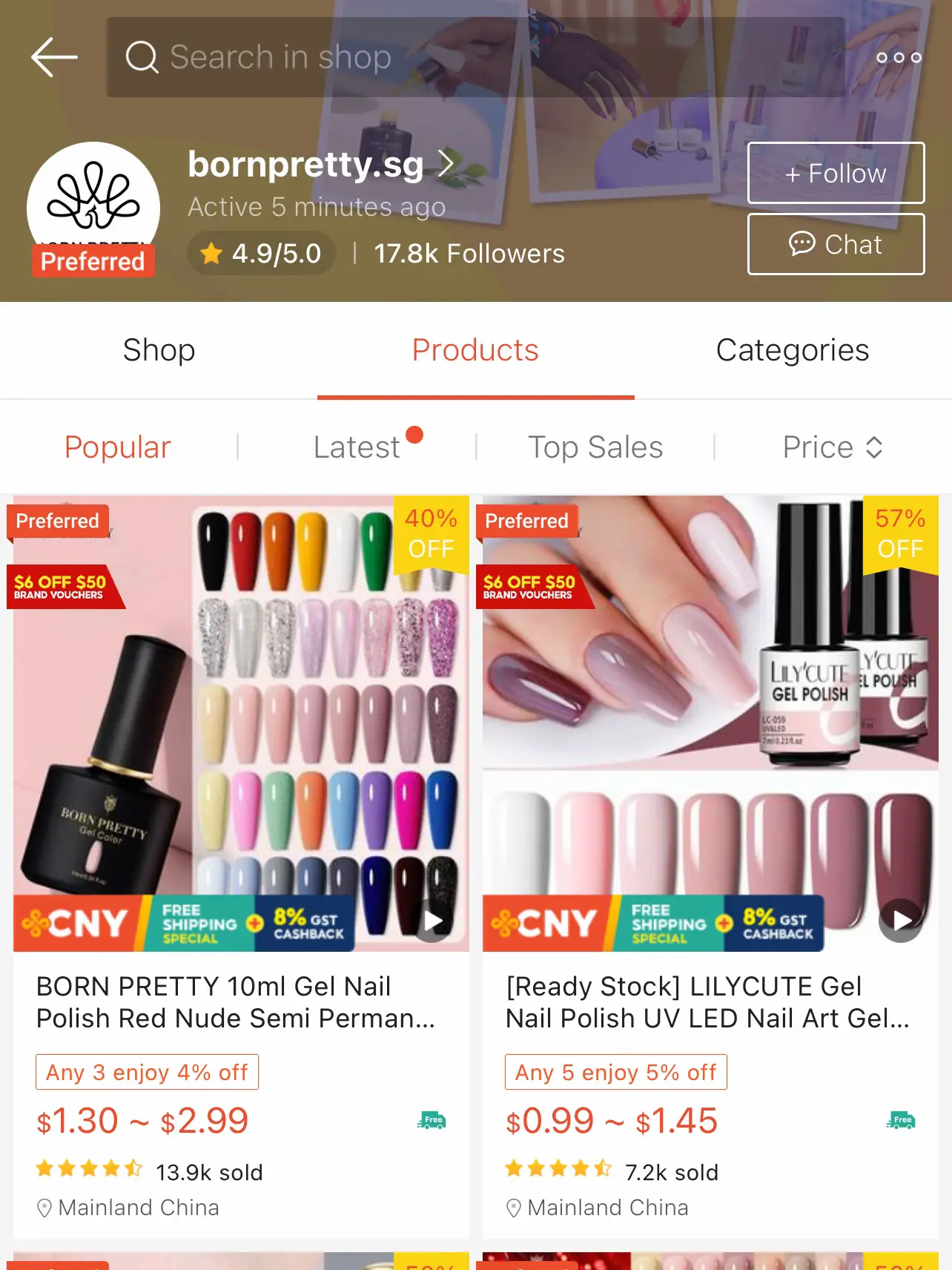Screen dimensions: 952x1270
Task: Play the video on BORN PRETTY product
Action: pyautogui.click(x=433, y=921)
